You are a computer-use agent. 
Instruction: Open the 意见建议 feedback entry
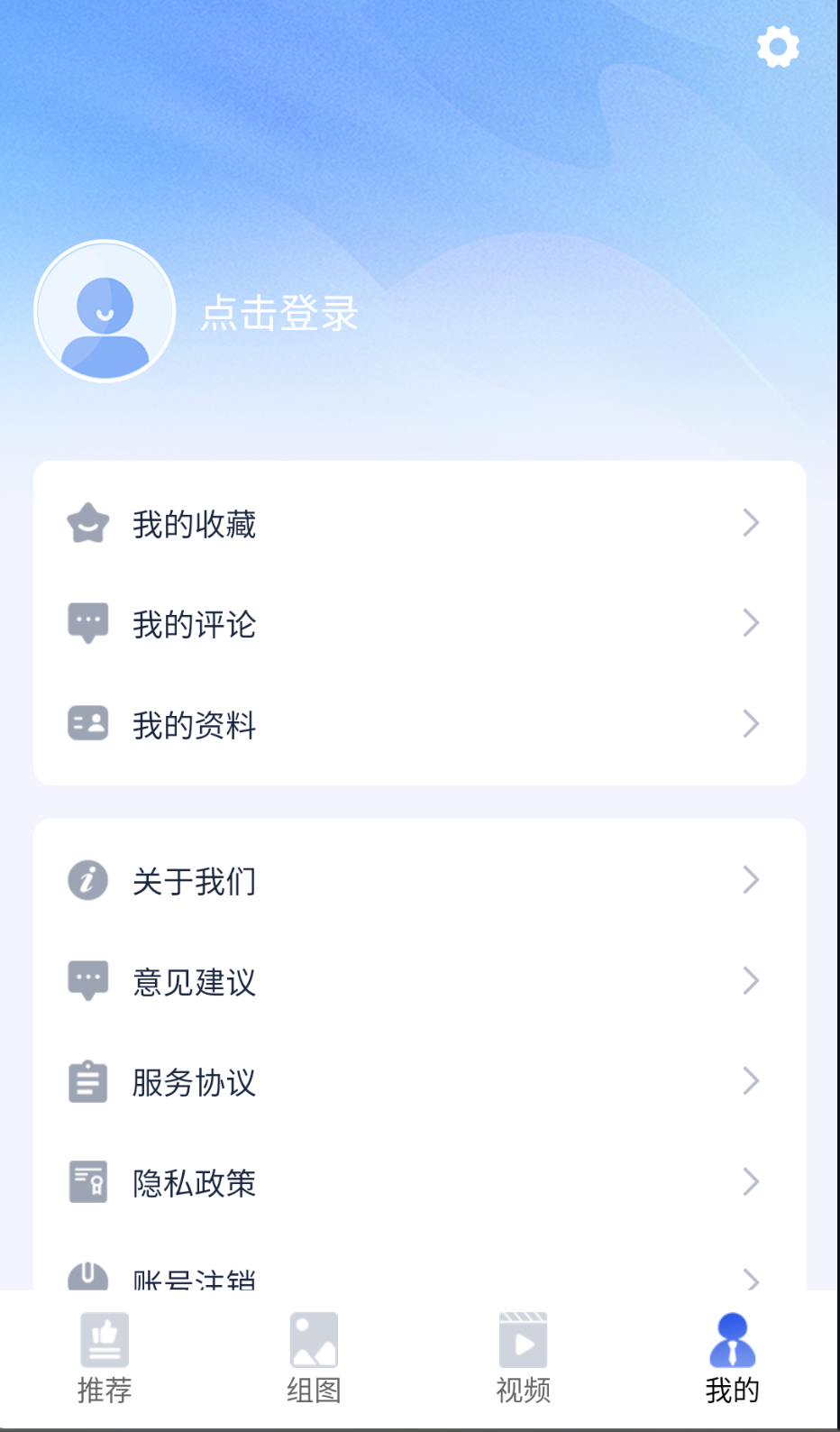coord(195,982)
